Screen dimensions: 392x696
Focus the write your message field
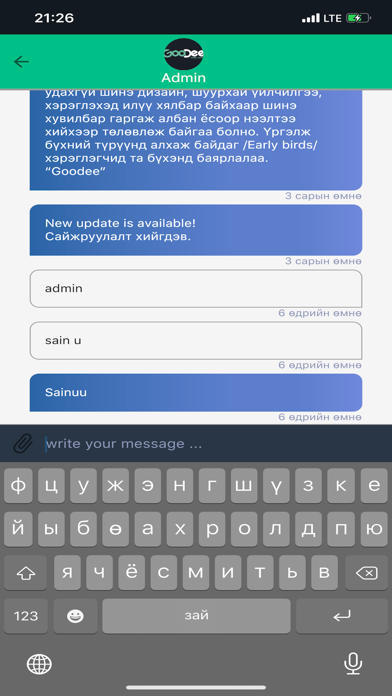point(213,443)
